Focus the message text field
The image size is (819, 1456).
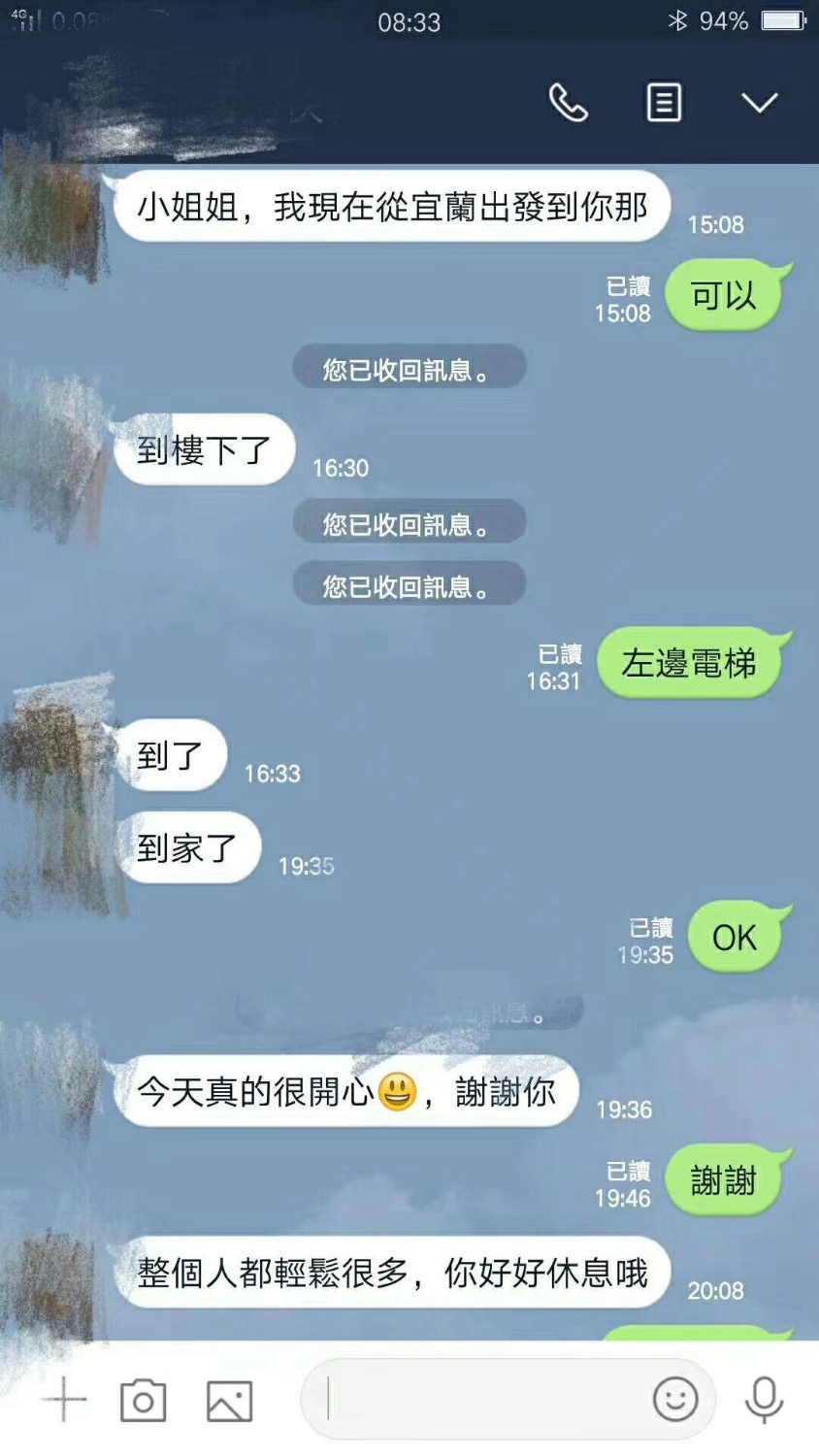pos(485,1399)
